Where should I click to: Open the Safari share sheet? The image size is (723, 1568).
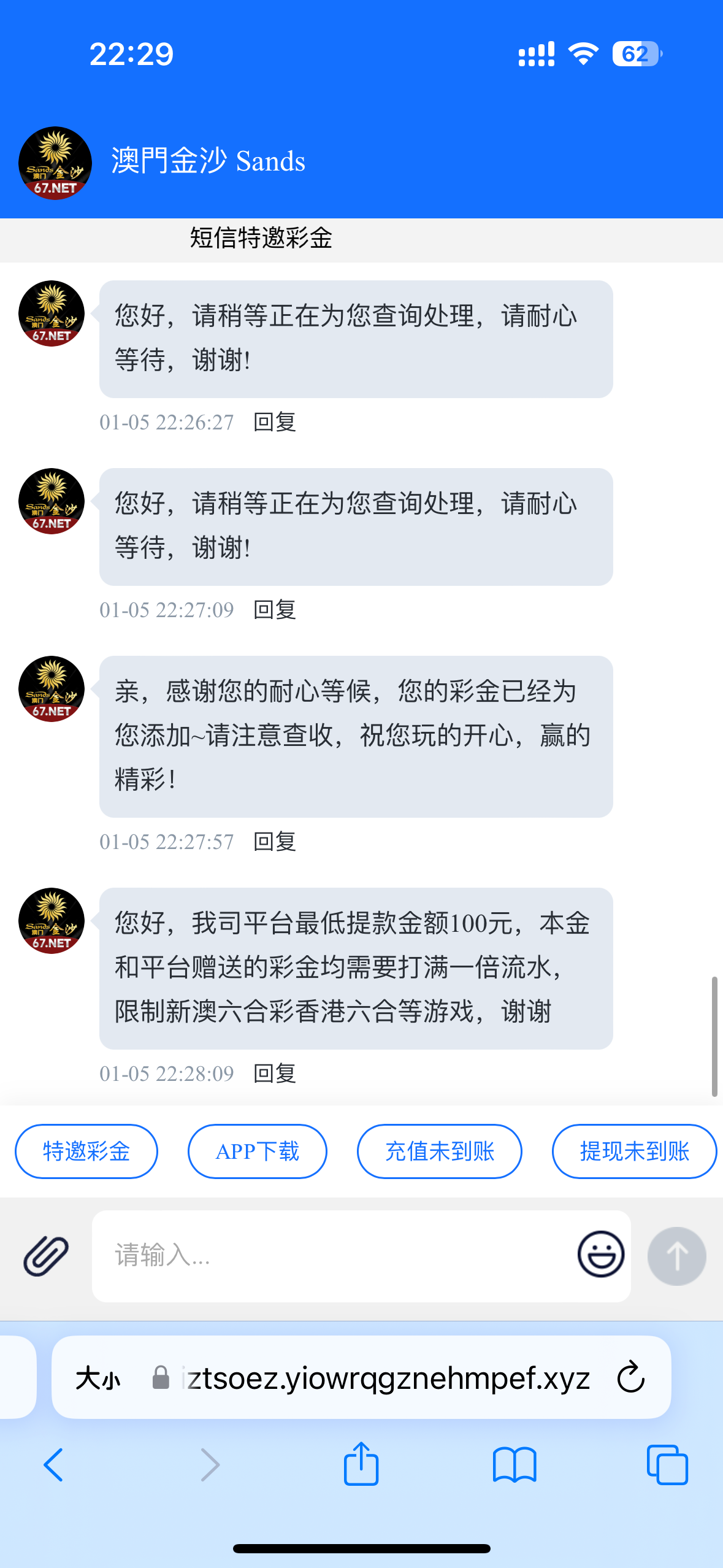tap(361, 1464)
